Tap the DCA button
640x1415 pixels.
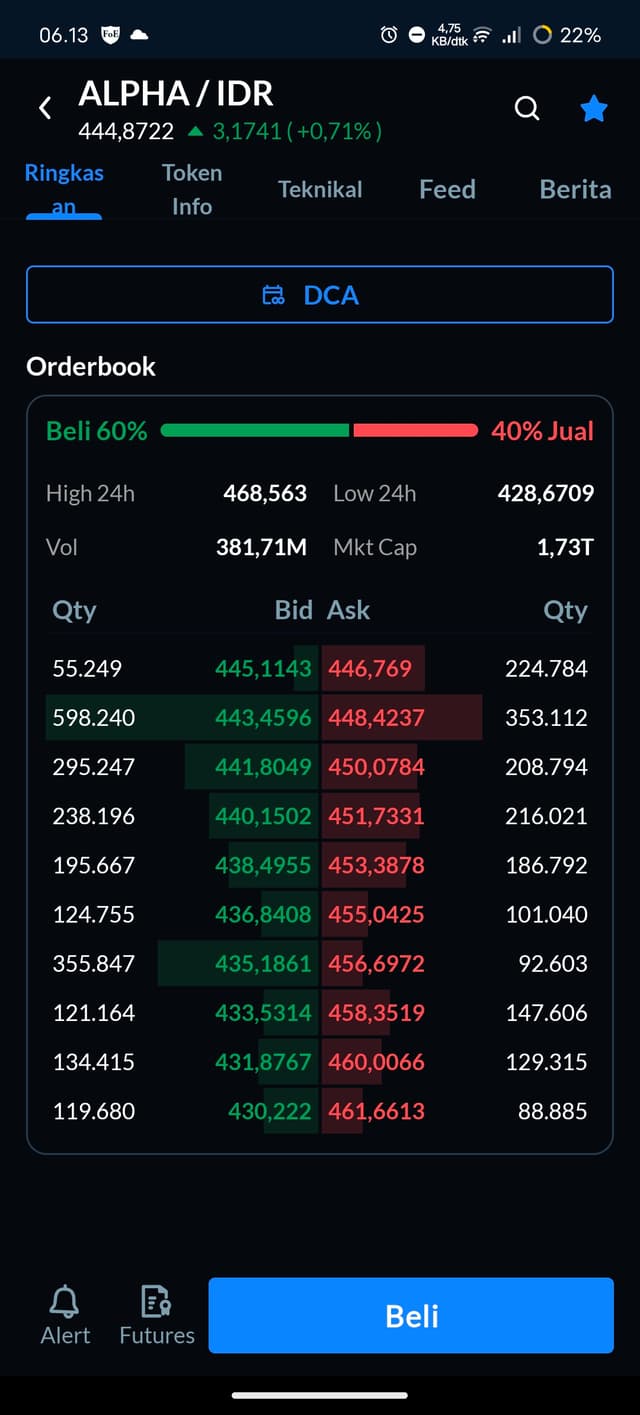320,295
